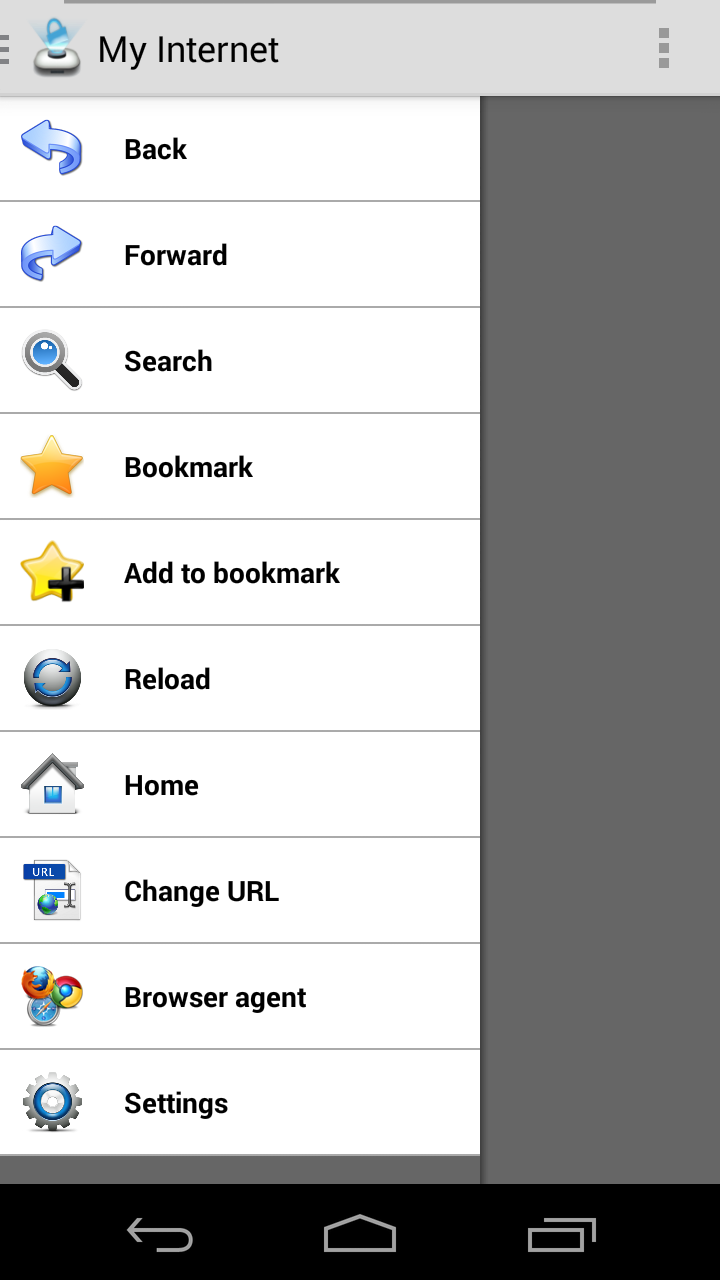Tap the system home button
The width and height of the screenshot is (720, 1280).
click(360, 1234)
